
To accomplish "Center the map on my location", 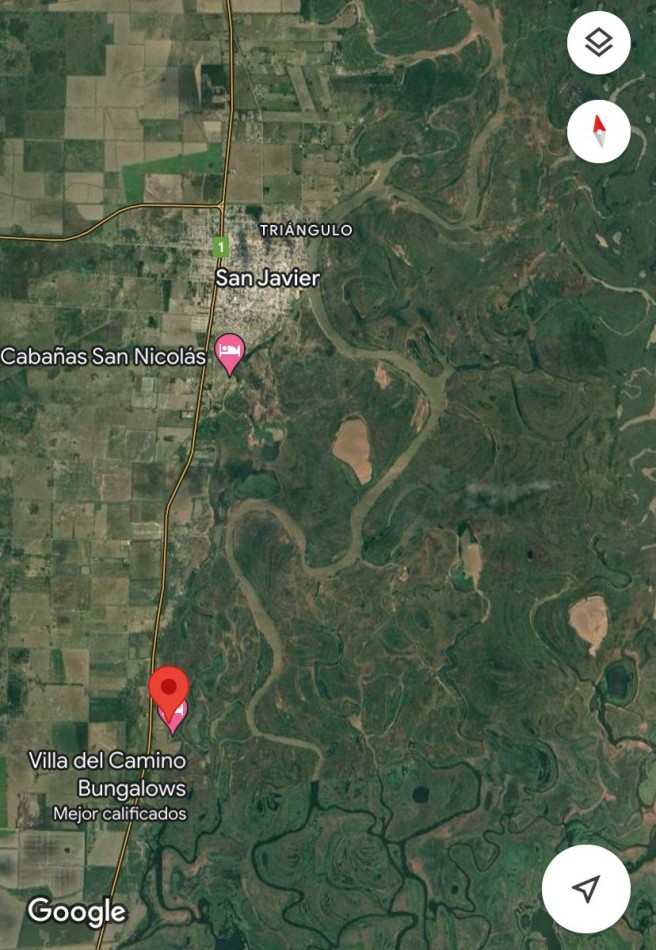I will pos(586,888).
